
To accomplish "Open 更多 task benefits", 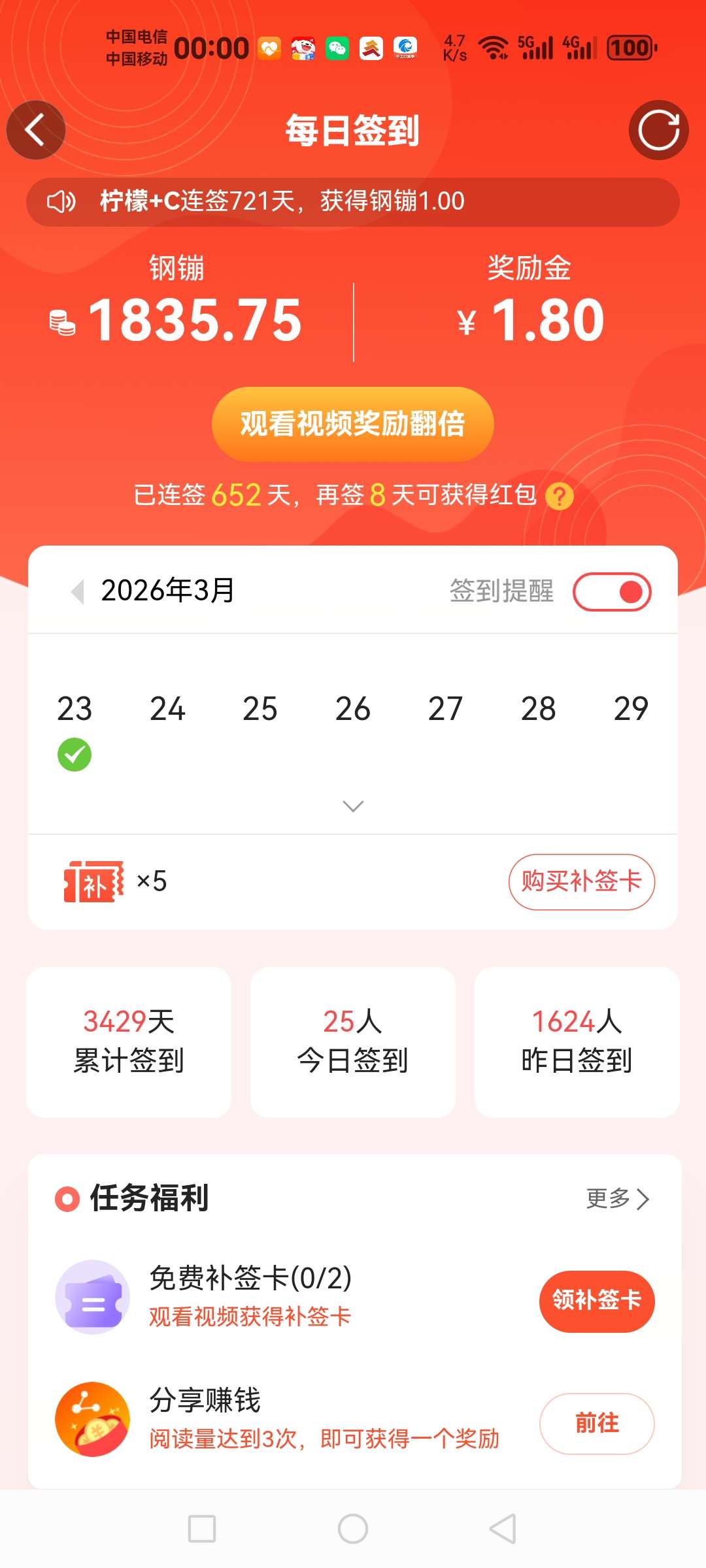I will (x=617, y=1198).
